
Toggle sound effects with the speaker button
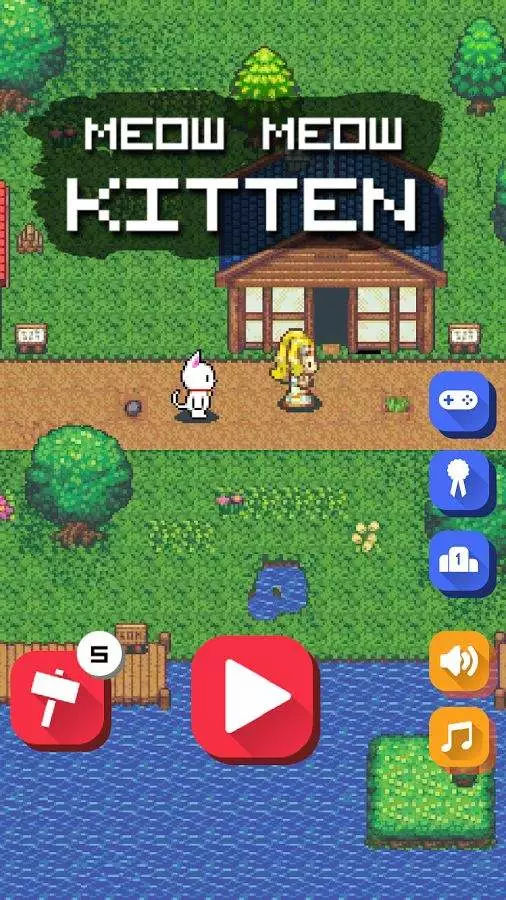tap(461, 662)
